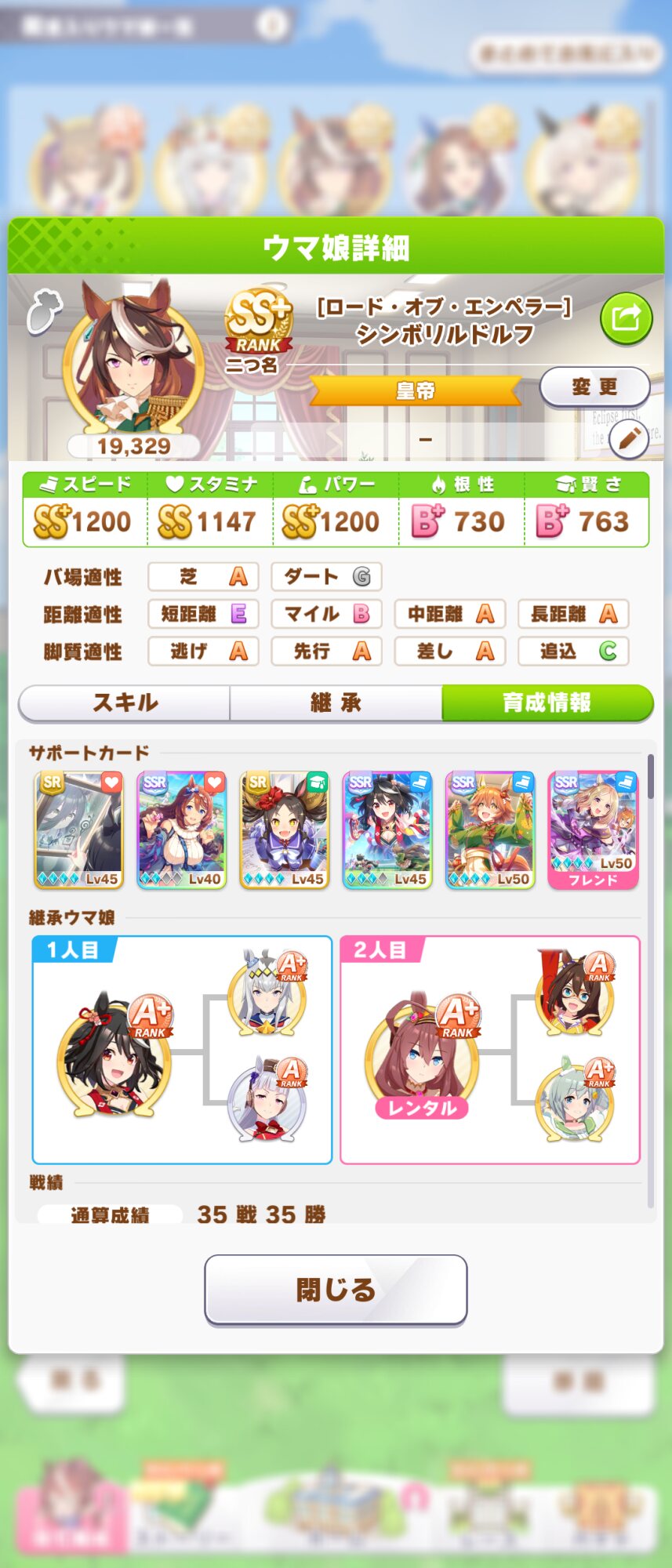The image size is (672, 1568).
Task: Open the SR Lv45 support card with the green icon
Action: [x=284, y=829]
